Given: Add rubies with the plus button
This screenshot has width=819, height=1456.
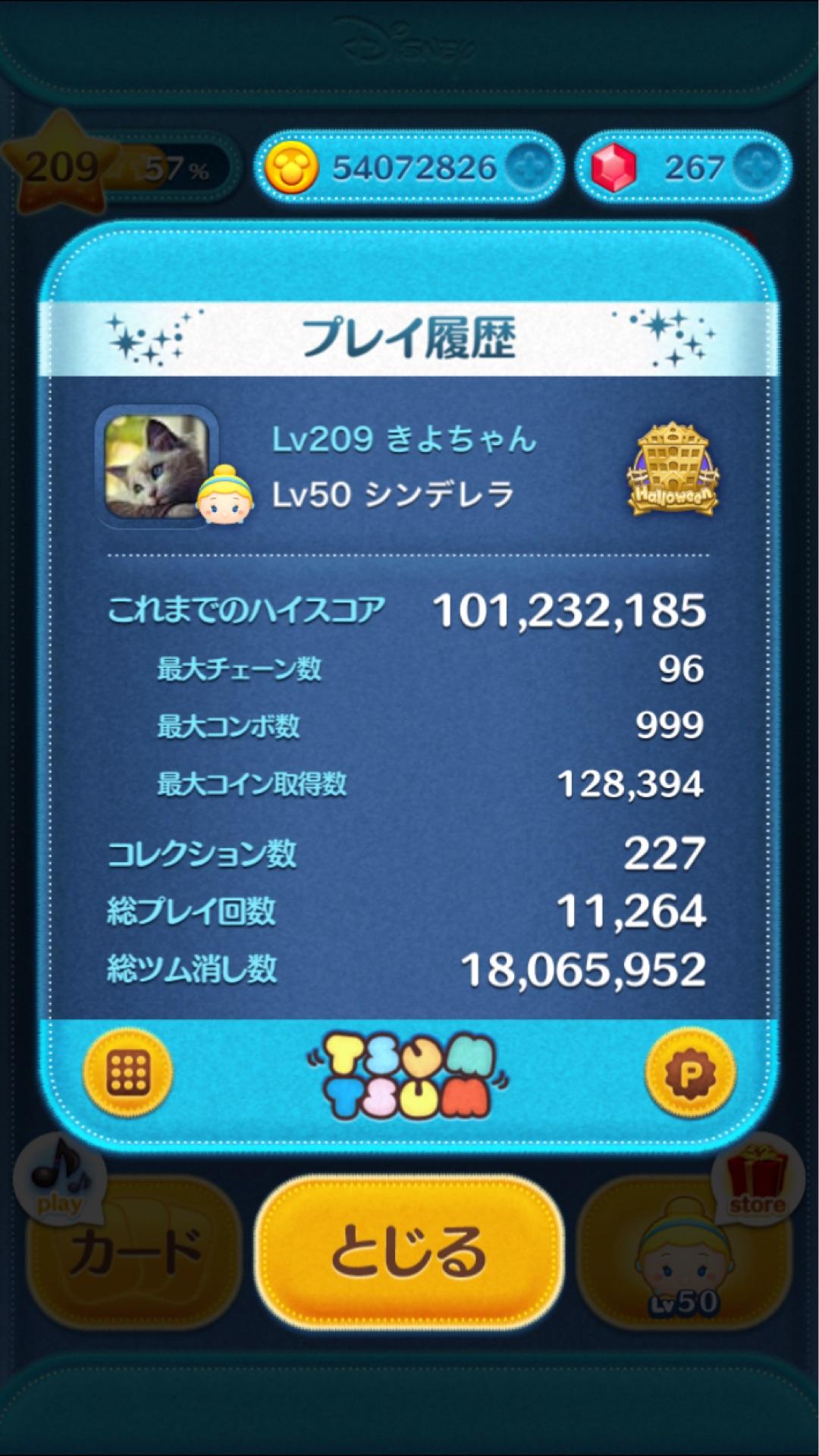Looking at the screenshot, I should 756,167.
